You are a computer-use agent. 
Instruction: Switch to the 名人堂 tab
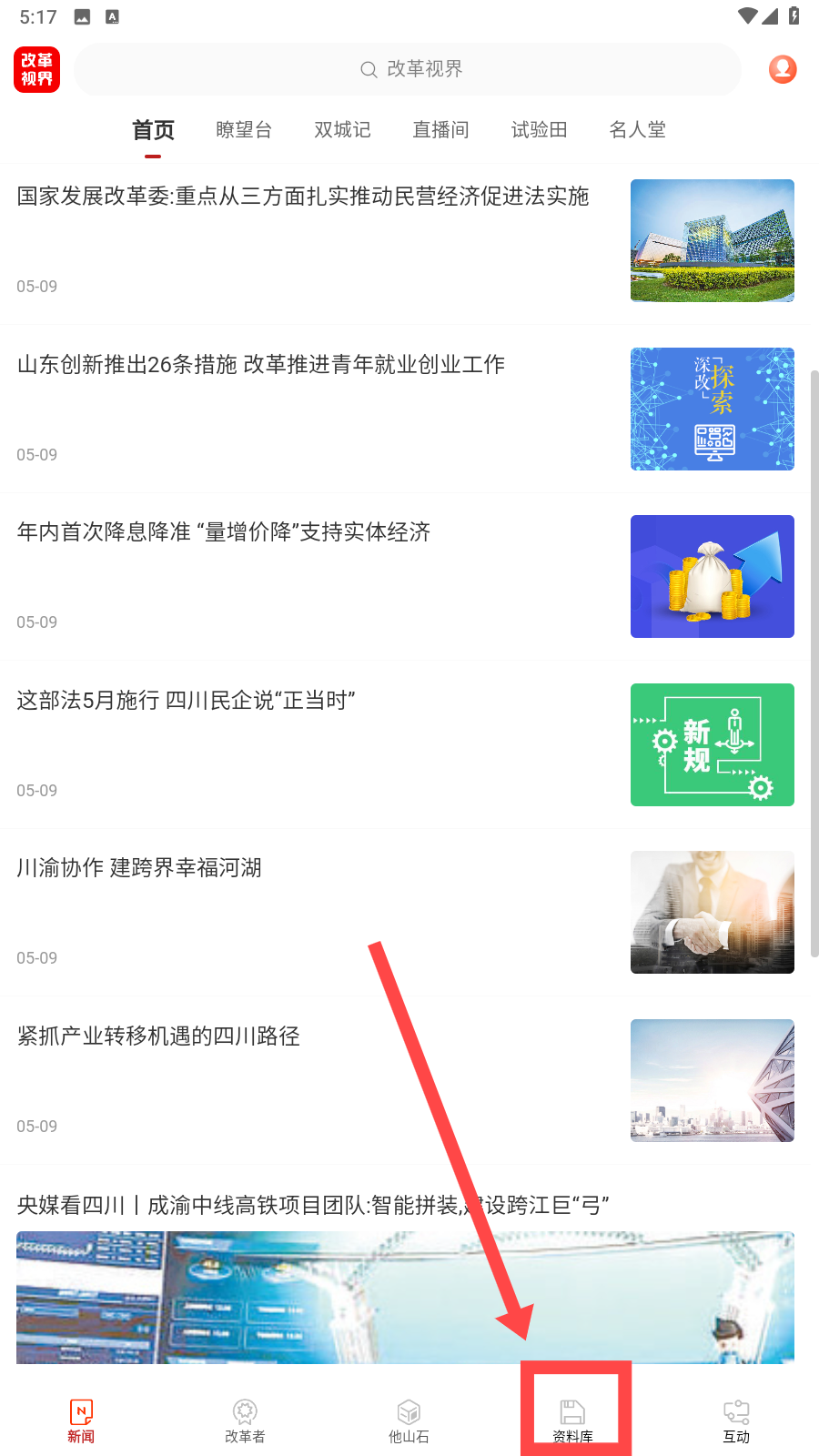(637, 130)
